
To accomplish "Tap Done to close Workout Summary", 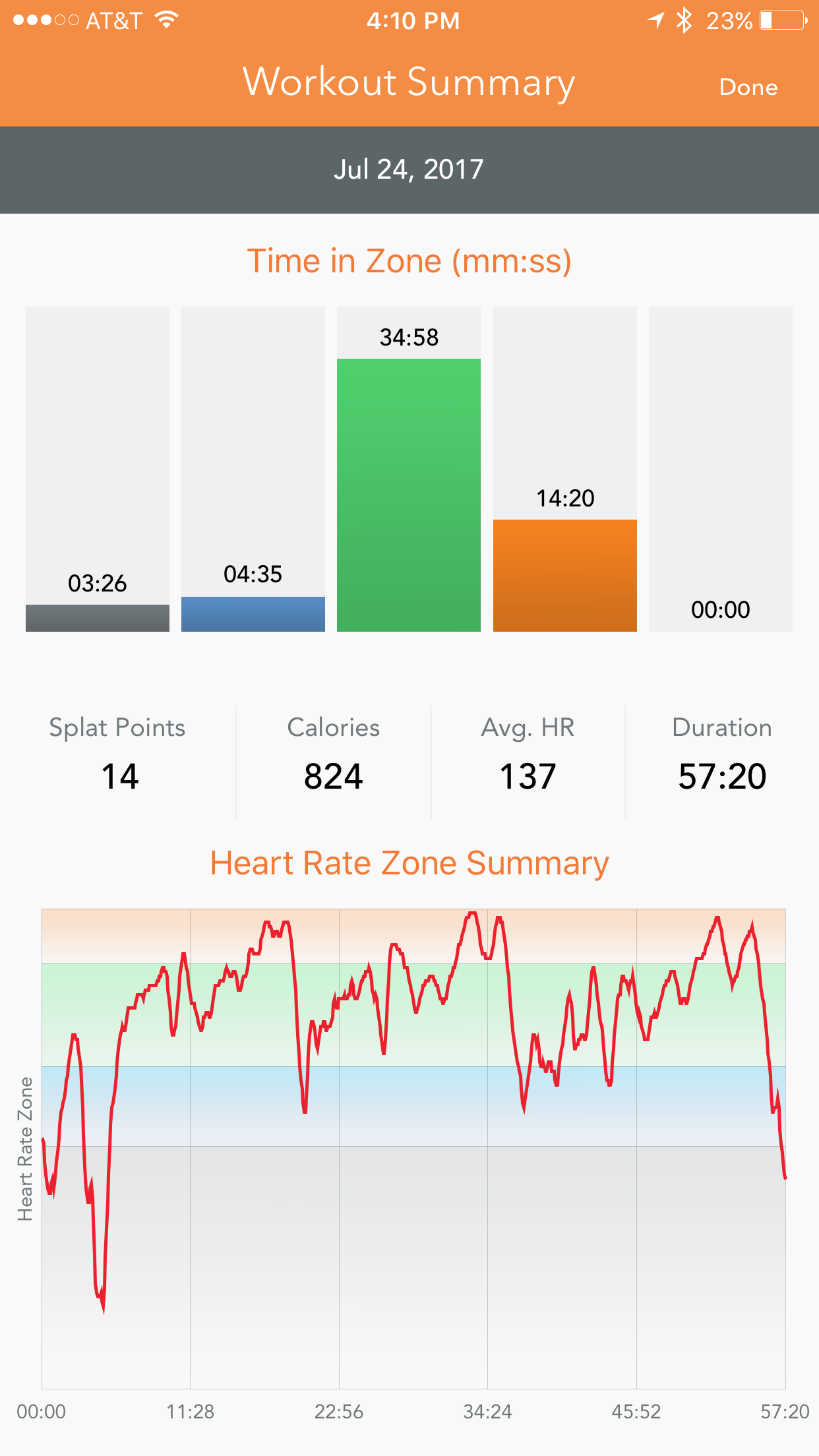I will tap(748, 87).
